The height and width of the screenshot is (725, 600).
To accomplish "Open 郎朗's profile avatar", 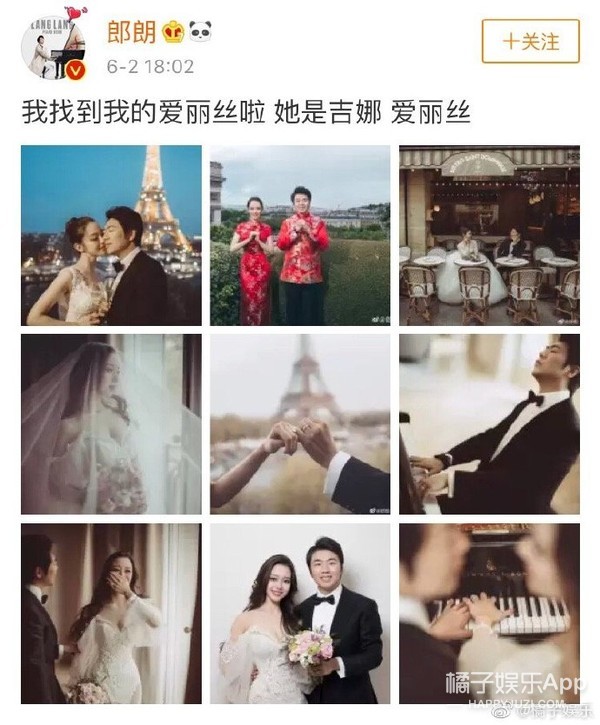I will tap(53, 45).
